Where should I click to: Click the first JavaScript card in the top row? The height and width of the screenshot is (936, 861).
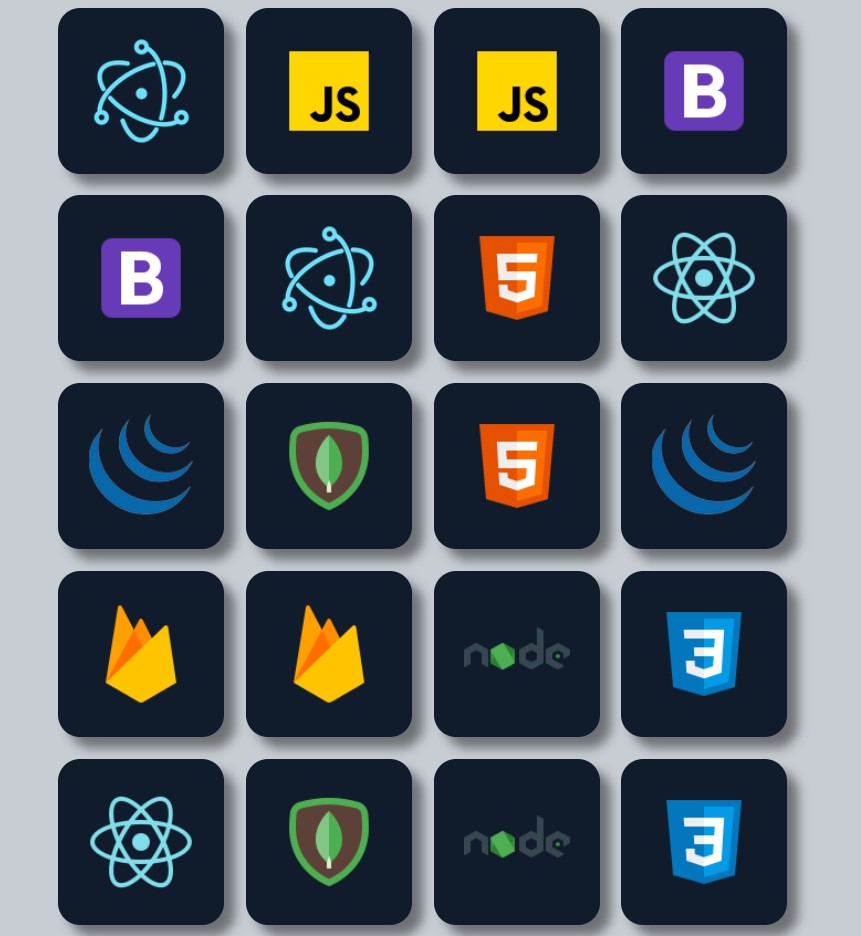tap(329, 91)
